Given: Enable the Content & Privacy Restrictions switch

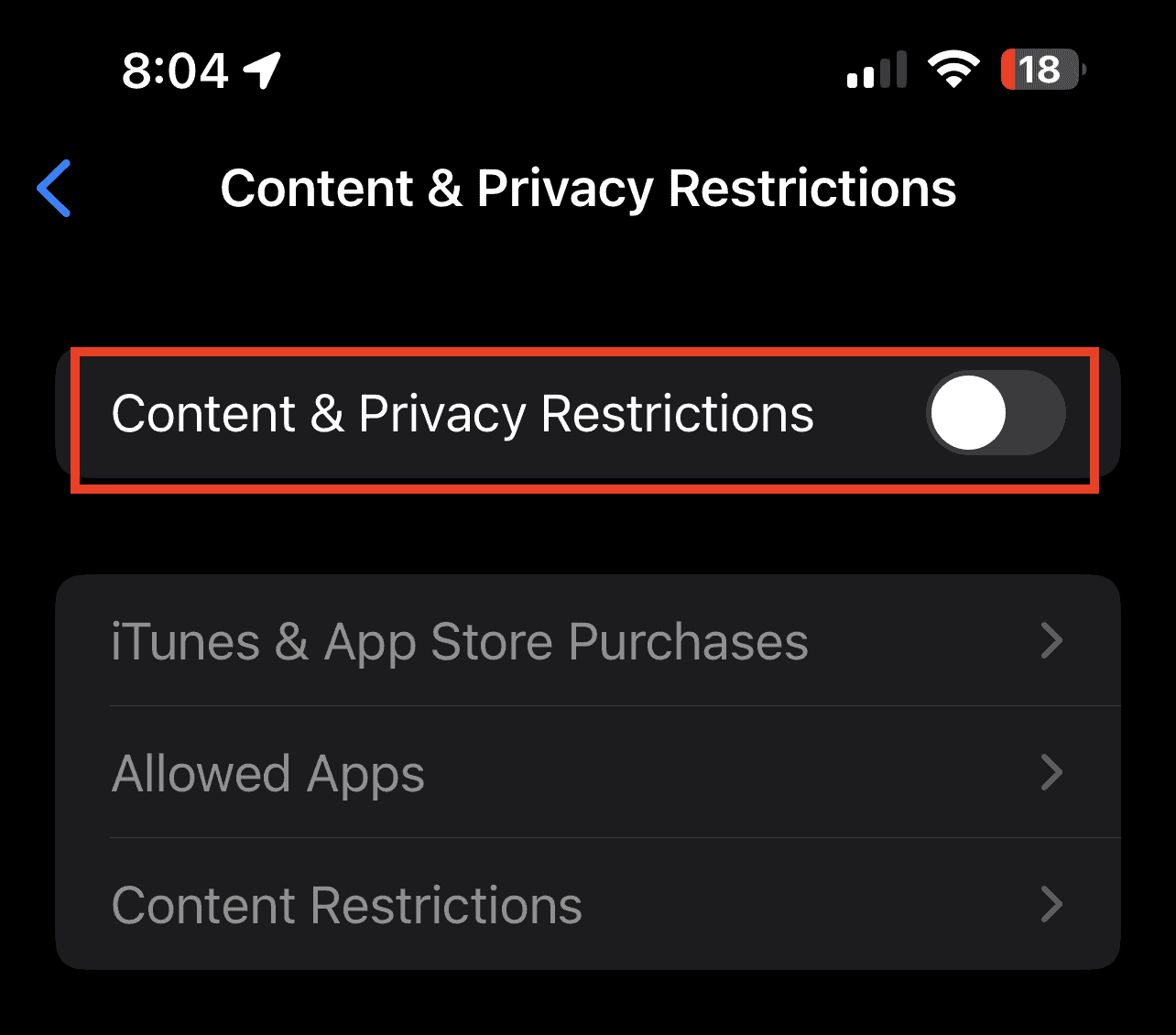Looking at the screenshot, I should click(x=995, y=413).
